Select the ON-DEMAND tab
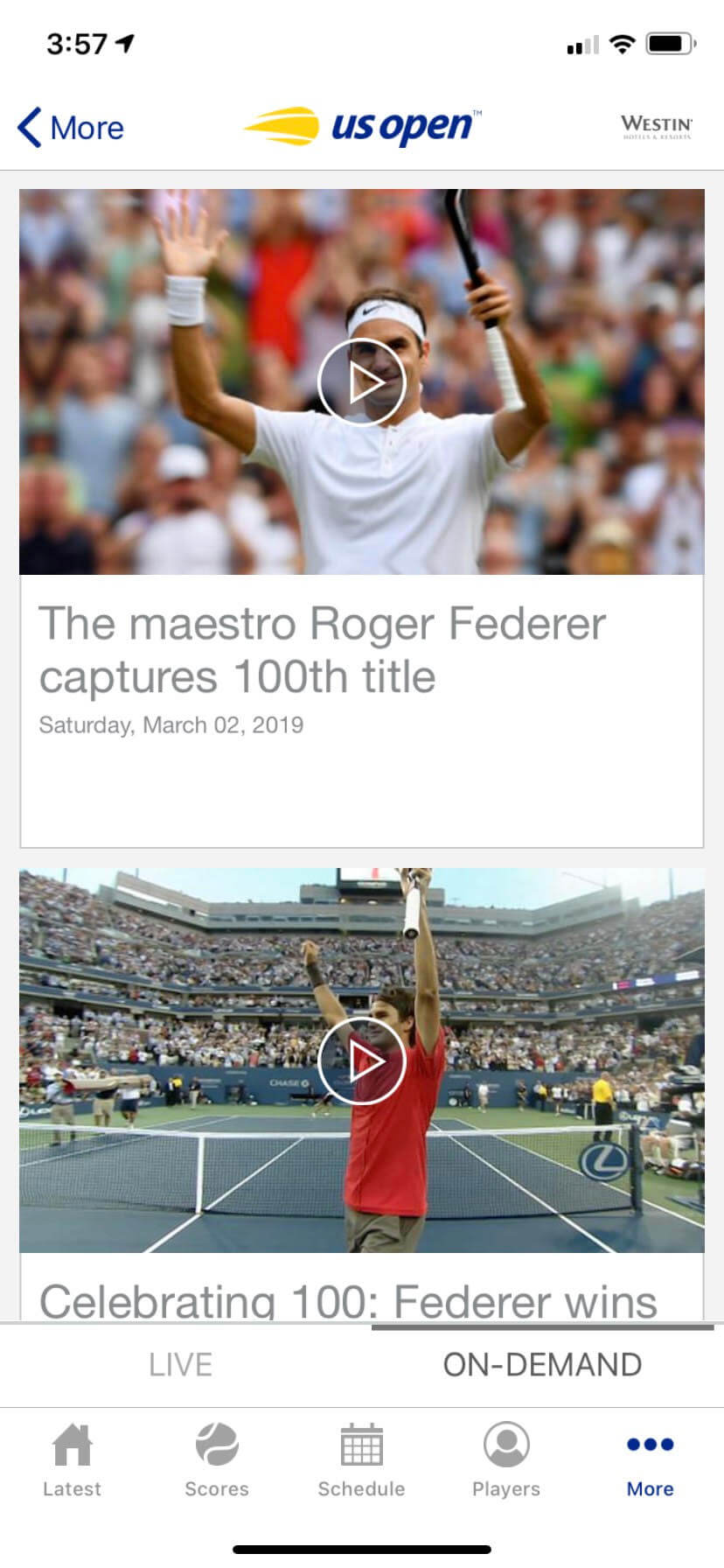This screenshot has height=1568, width=724. (x=542, y=1365)
